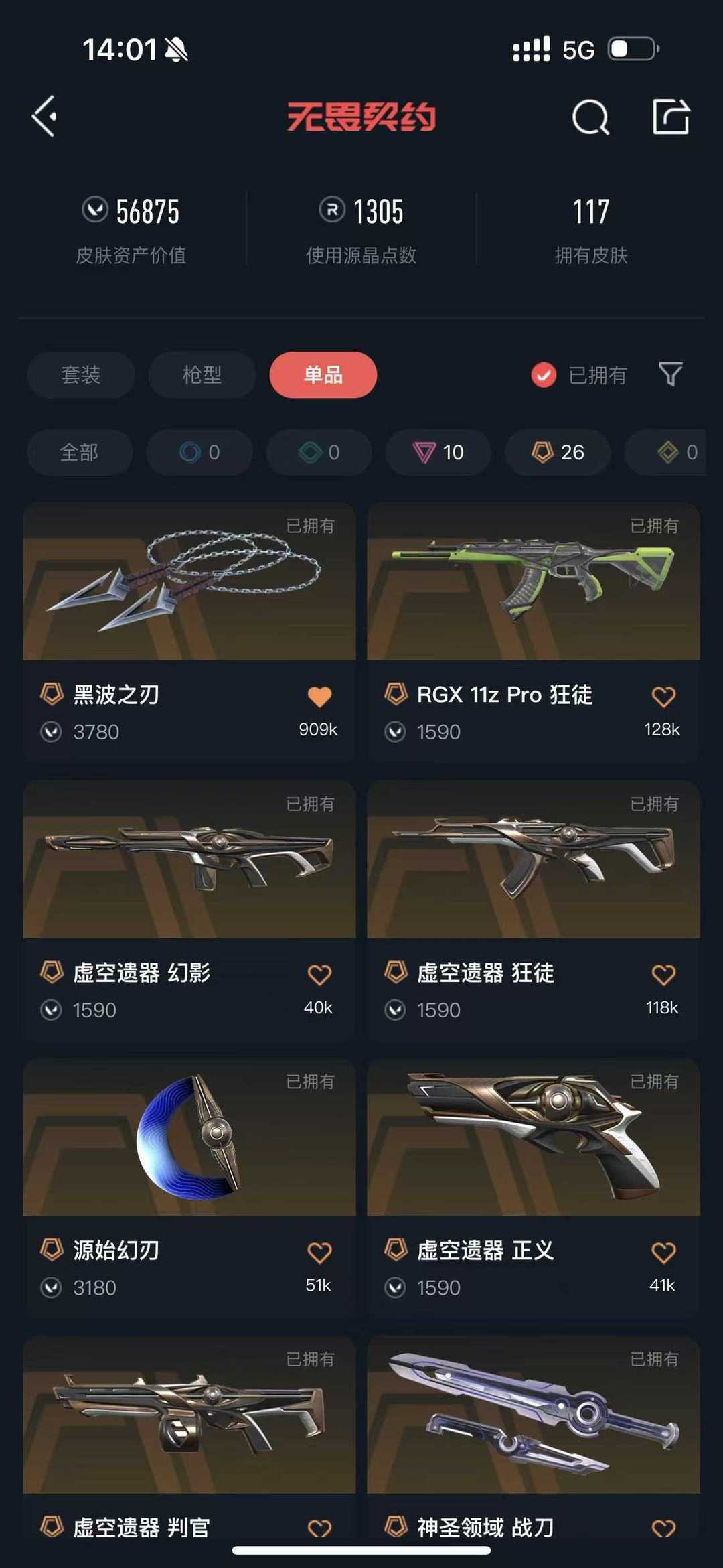Screen dimensions: 723x1568
Task: Open the search icon
Action: click(590, 118)
